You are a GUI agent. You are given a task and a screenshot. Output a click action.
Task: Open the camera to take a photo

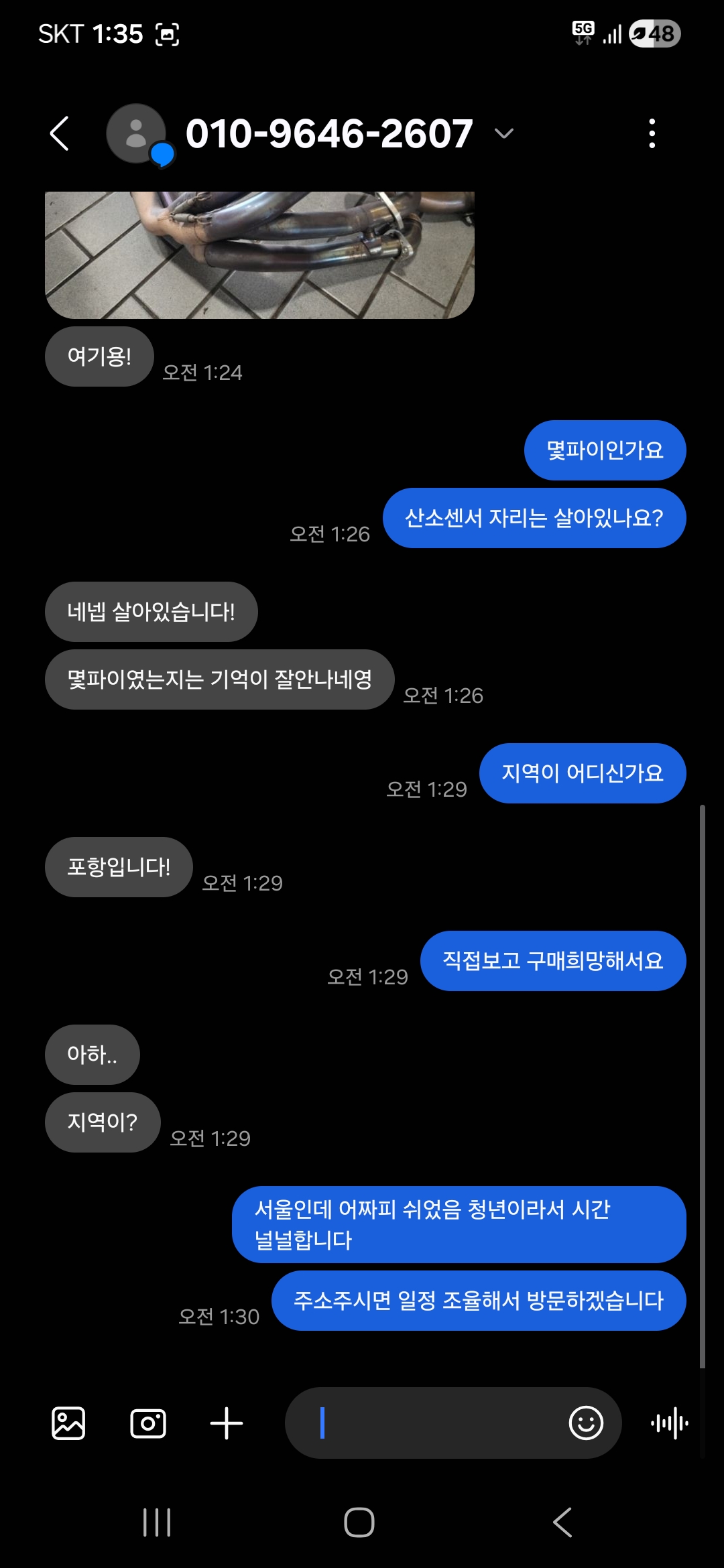coord(147,1423)
